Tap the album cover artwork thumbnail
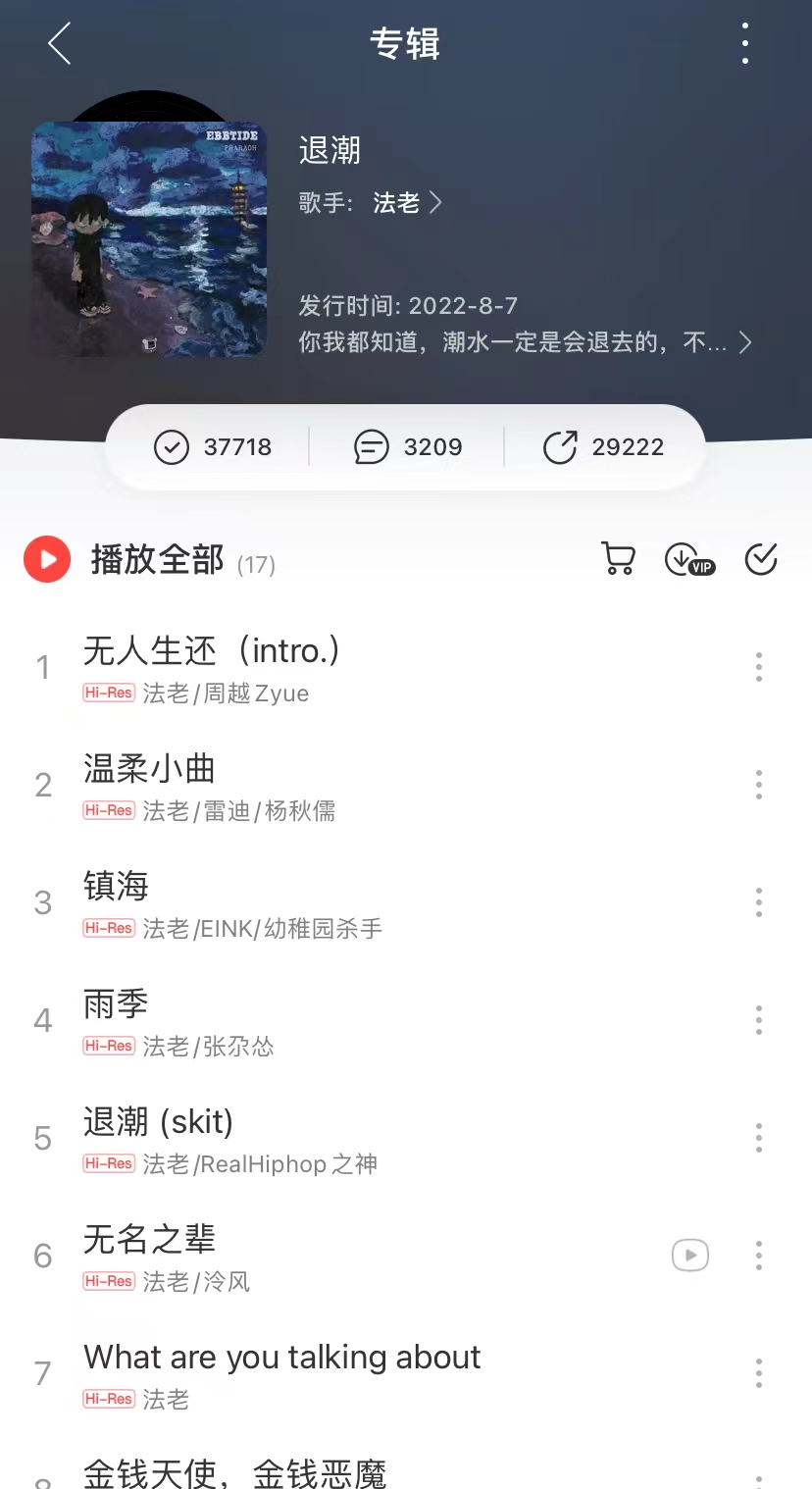This screenshot has height=1489, width=812. coord(148,238)
